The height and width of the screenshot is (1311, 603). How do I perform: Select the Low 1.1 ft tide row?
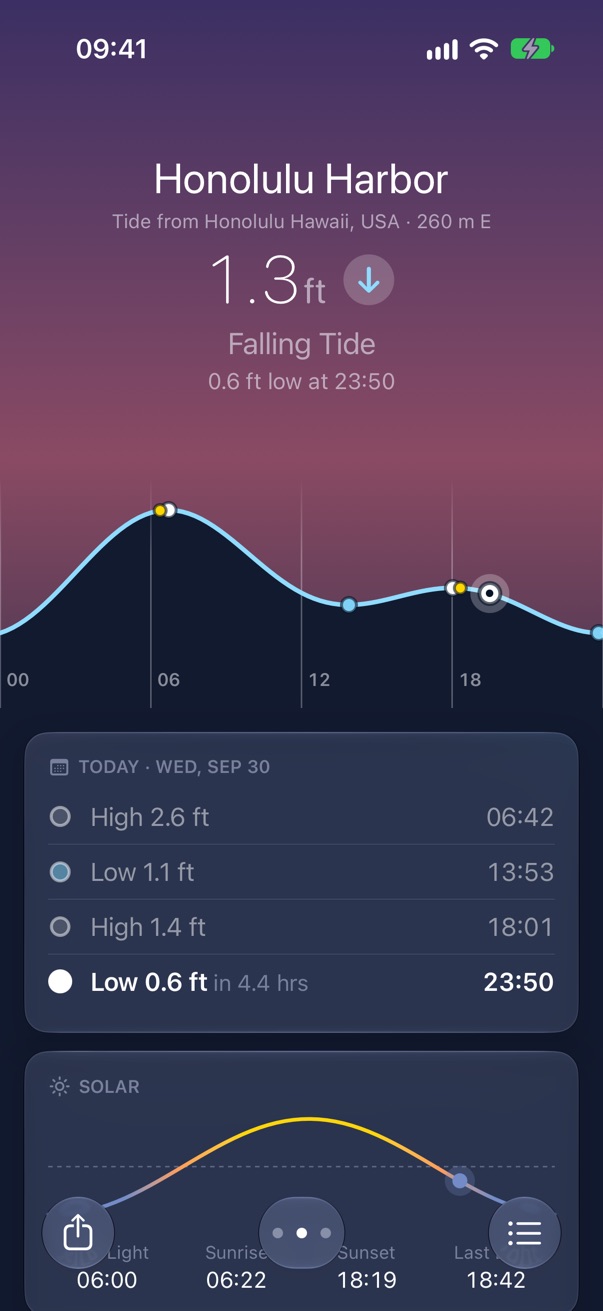click(301, 872)
